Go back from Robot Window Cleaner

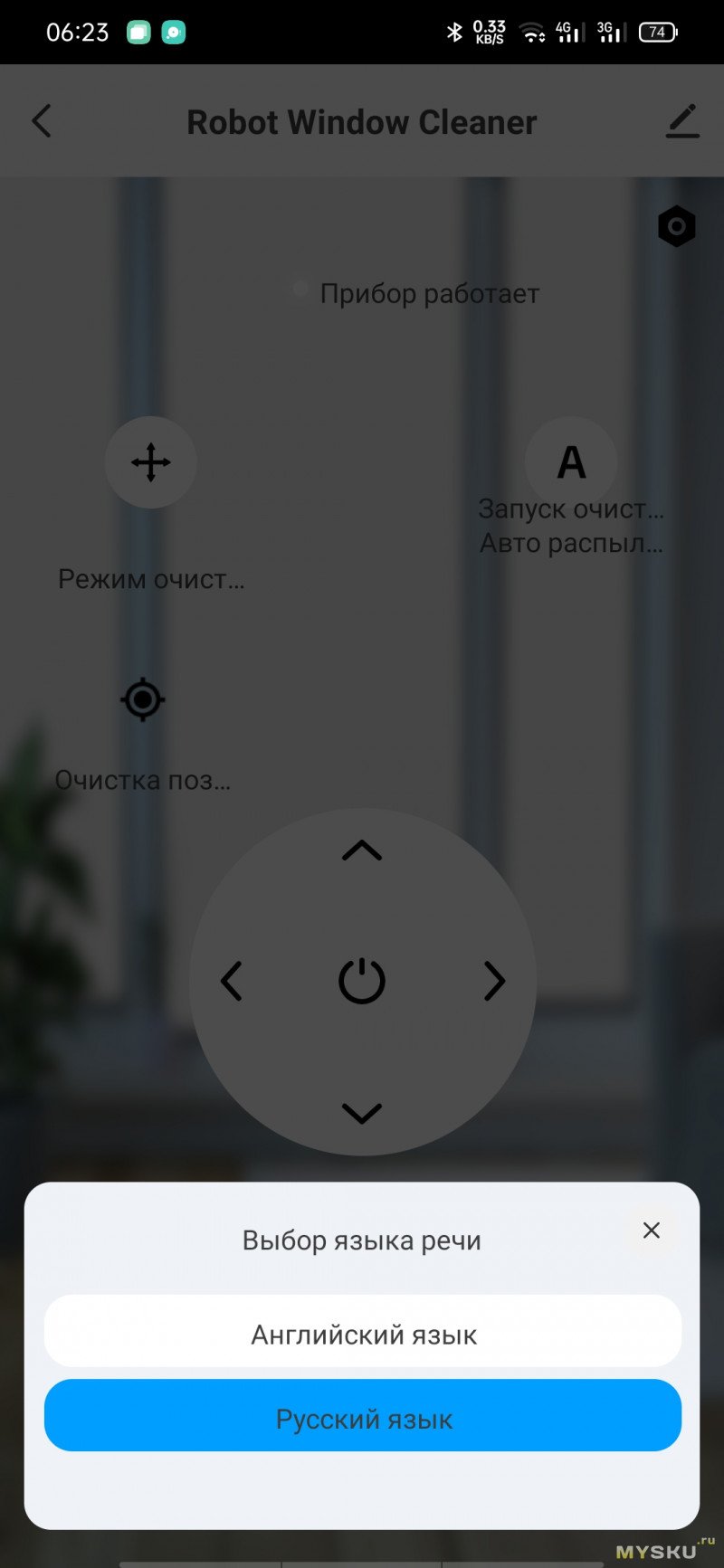point(42,121)
